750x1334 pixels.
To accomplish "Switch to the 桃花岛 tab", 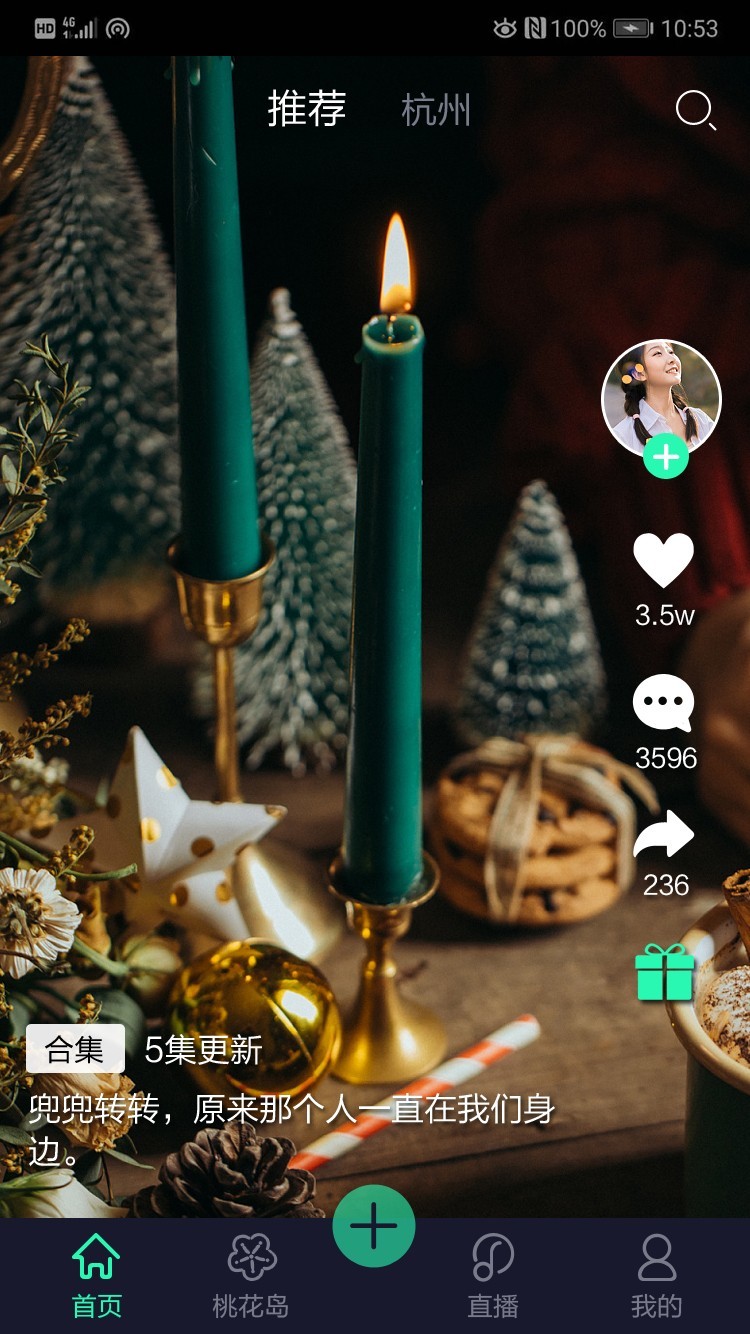I will point(251,1276).
